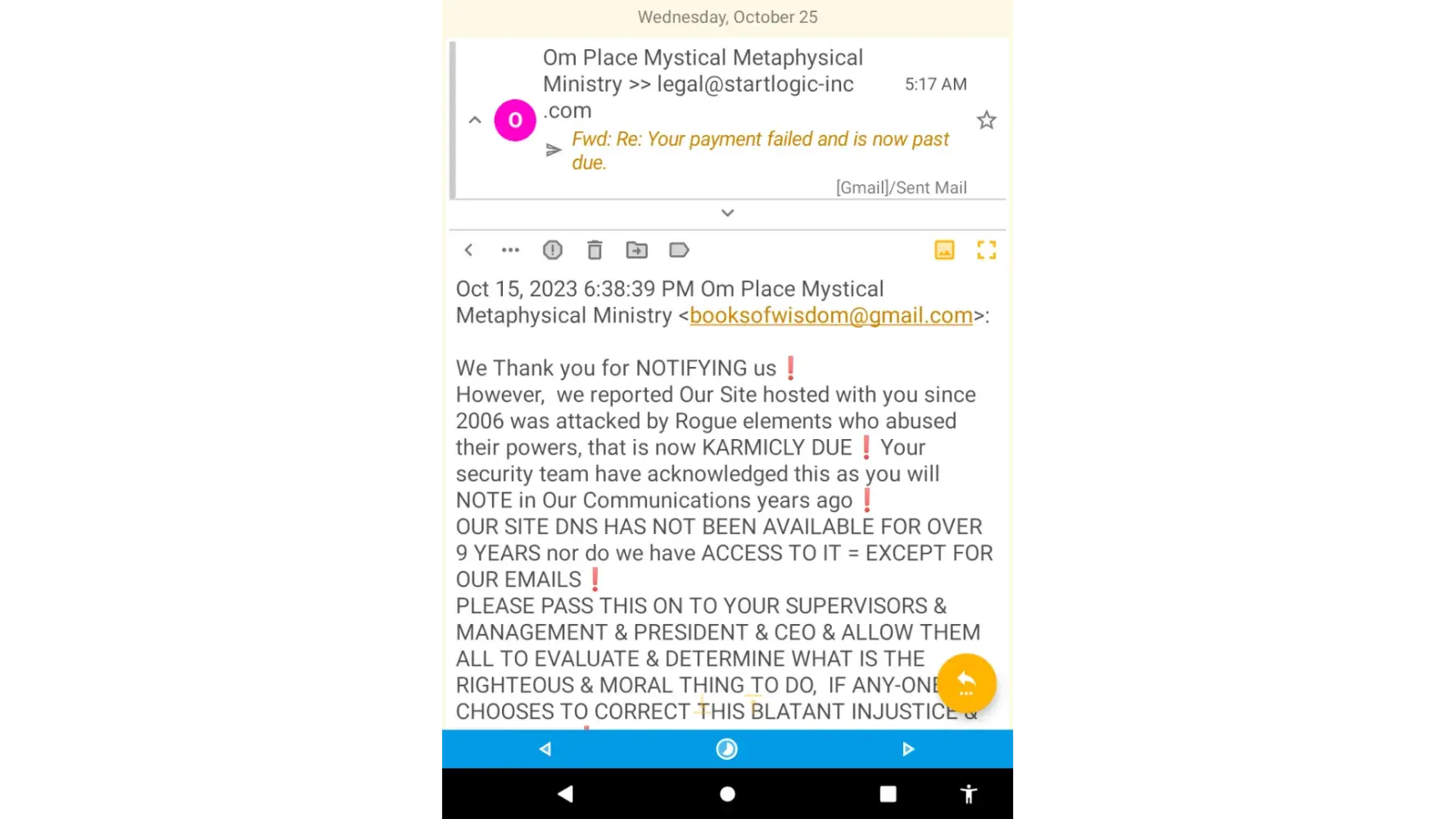The image size is (1456, 819).
Task: Open recent apps with square button
Action: [888, 794]
